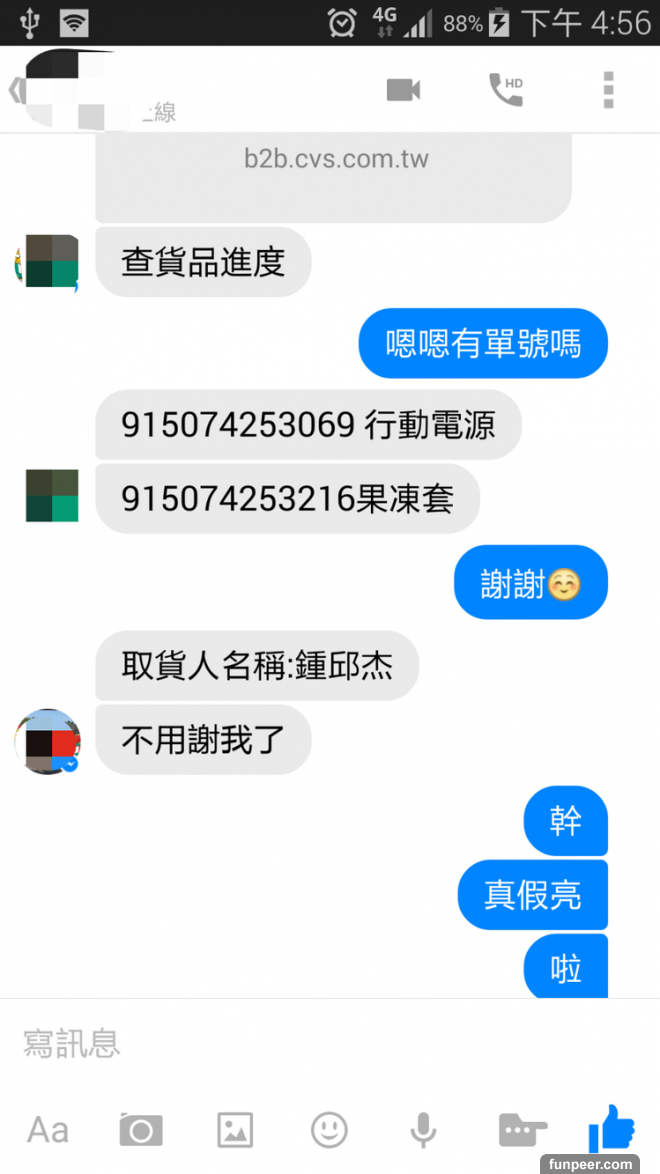Open the overflow menu
Image resolution: width=660 pixels, height=1174 pixels.
pos(608,90)
